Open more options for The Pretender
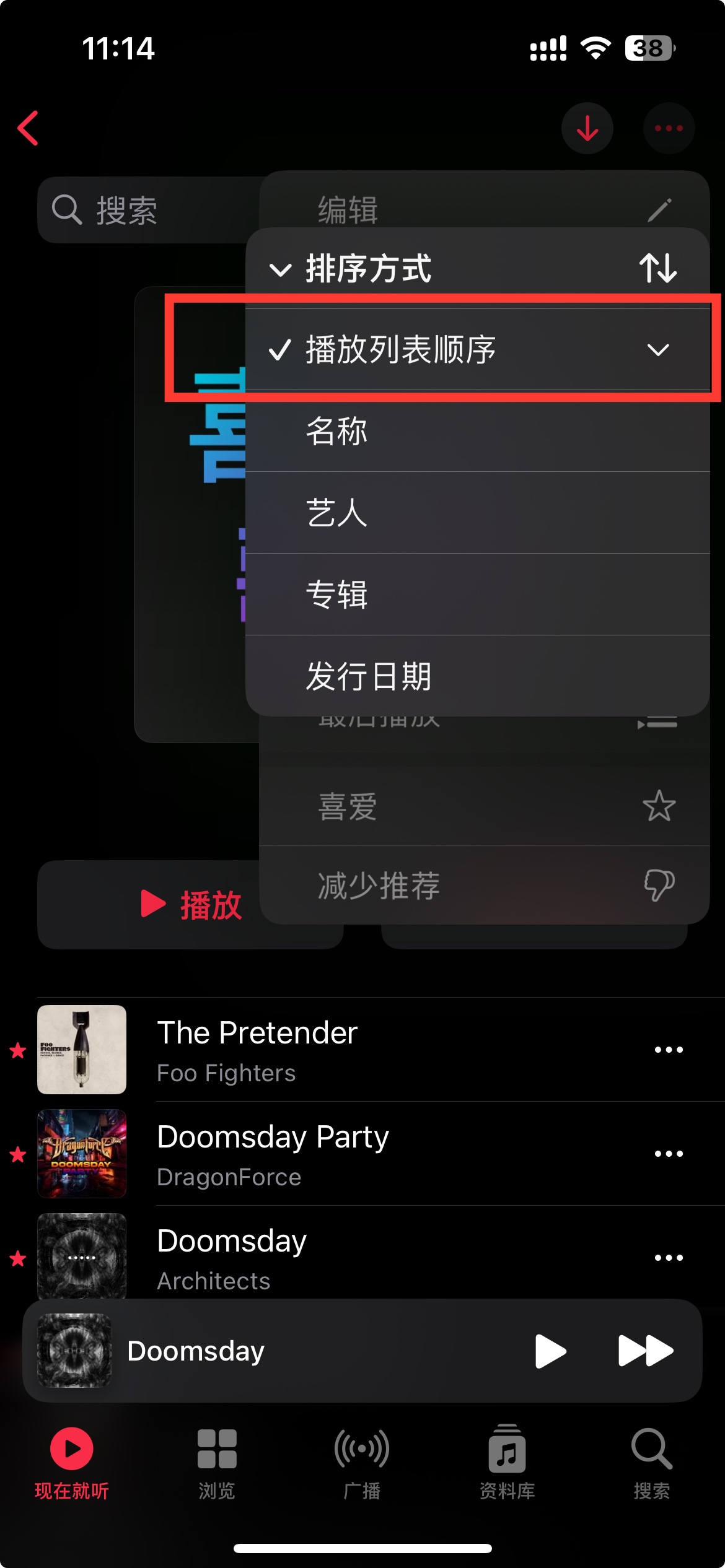 click(669, 1050)
